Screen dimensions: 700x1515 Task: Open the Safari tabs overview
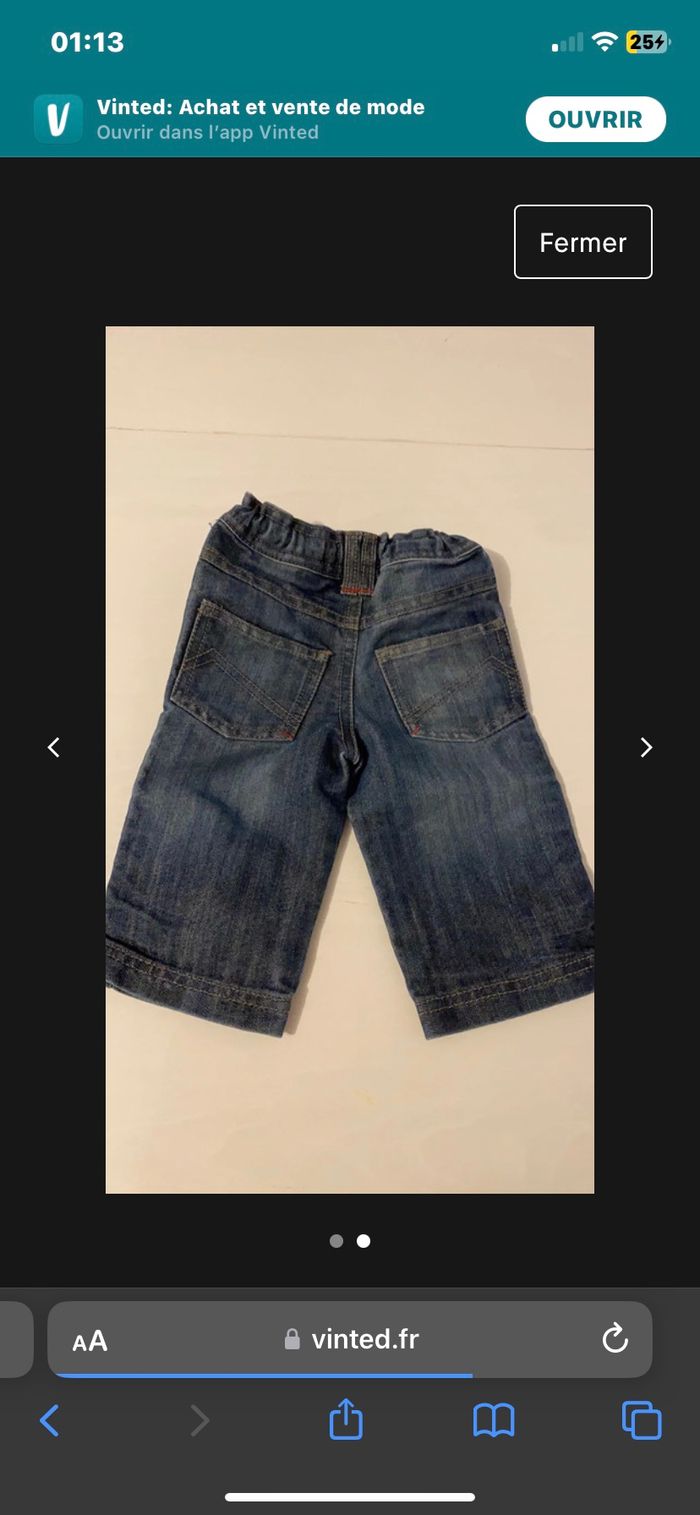pos(641,1420)
